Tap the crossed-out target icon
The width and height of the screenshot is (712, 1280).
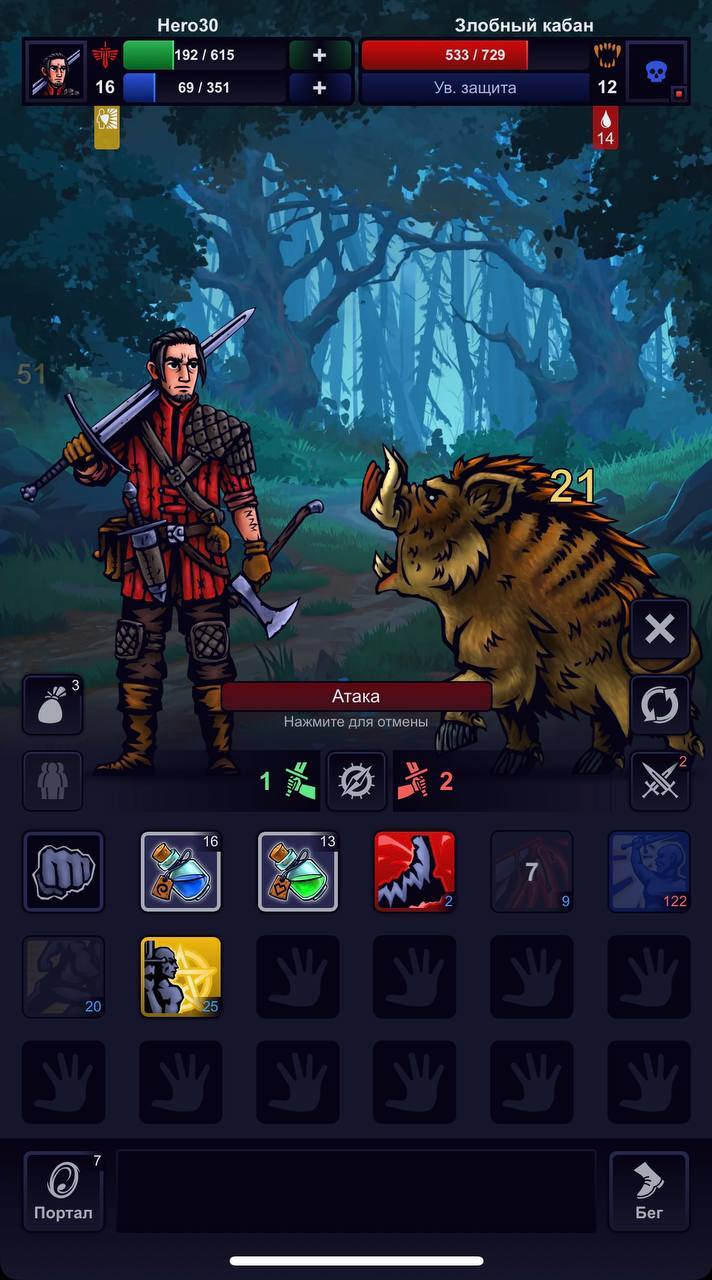coord(356,781)
